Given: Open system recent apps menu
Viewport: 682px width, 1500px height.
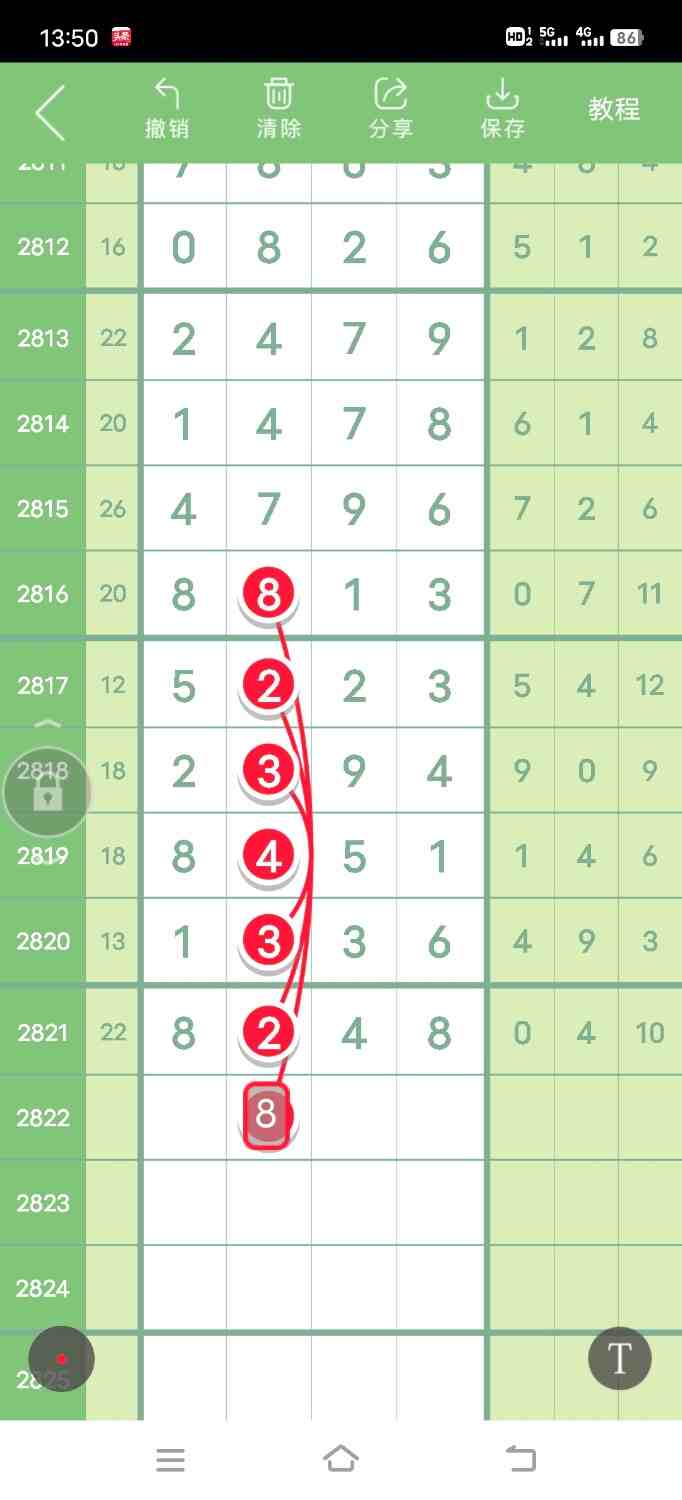Looking at the screenshot, I should tap(170, 1460).
